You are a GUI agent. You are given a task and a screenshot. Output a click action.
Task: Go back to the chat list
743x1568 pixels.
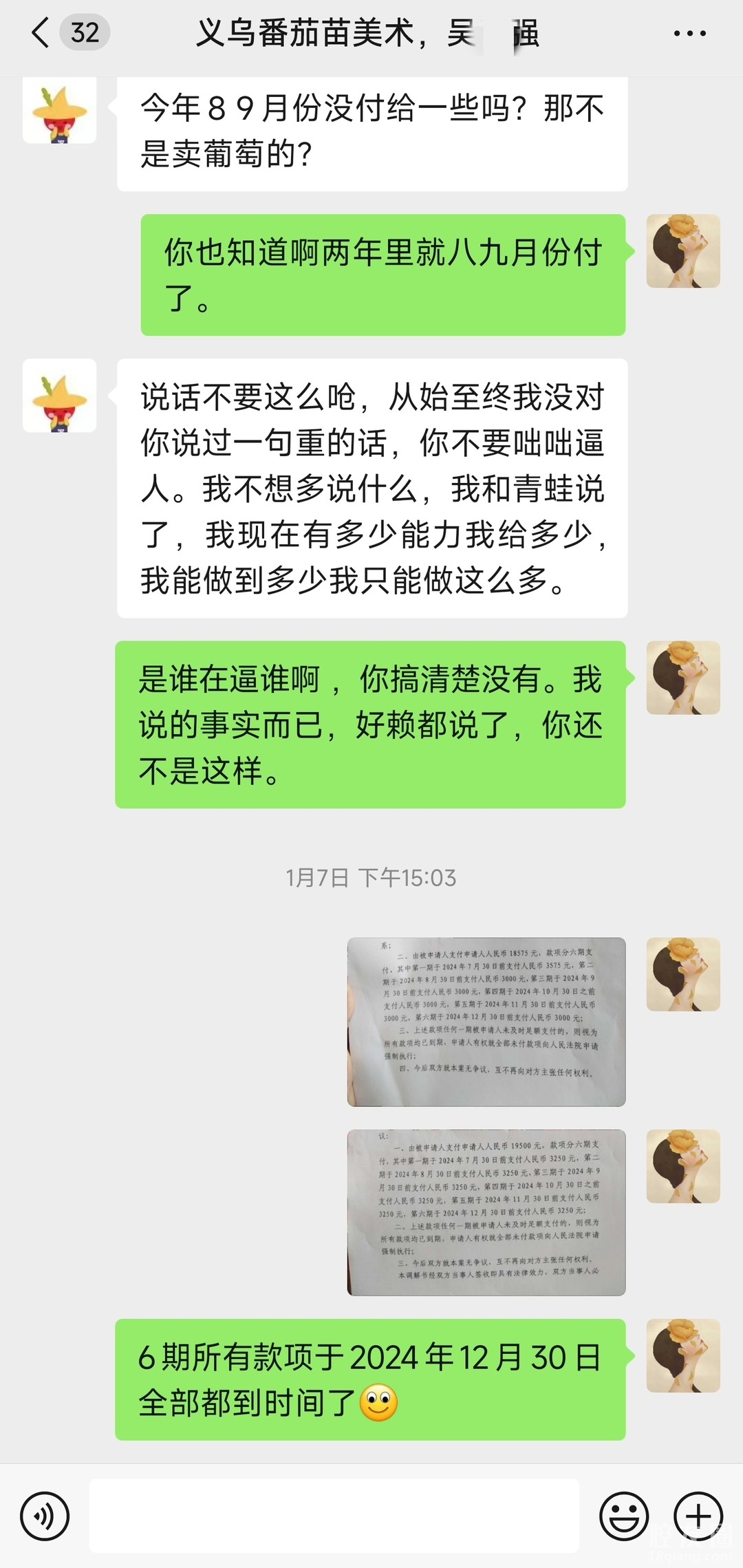[41, 32]
